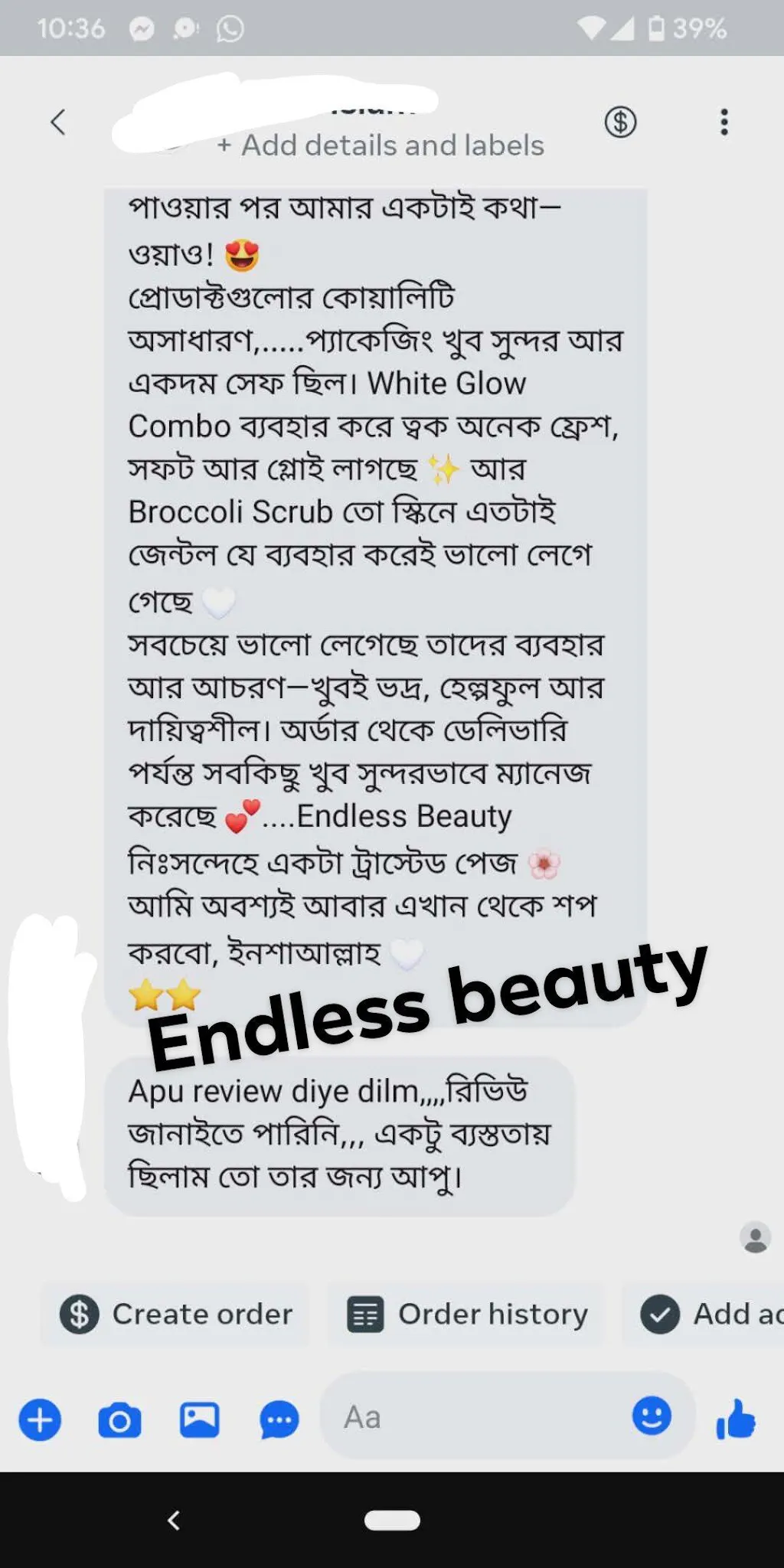Open saved replies bubble icon

(279, 1420)
